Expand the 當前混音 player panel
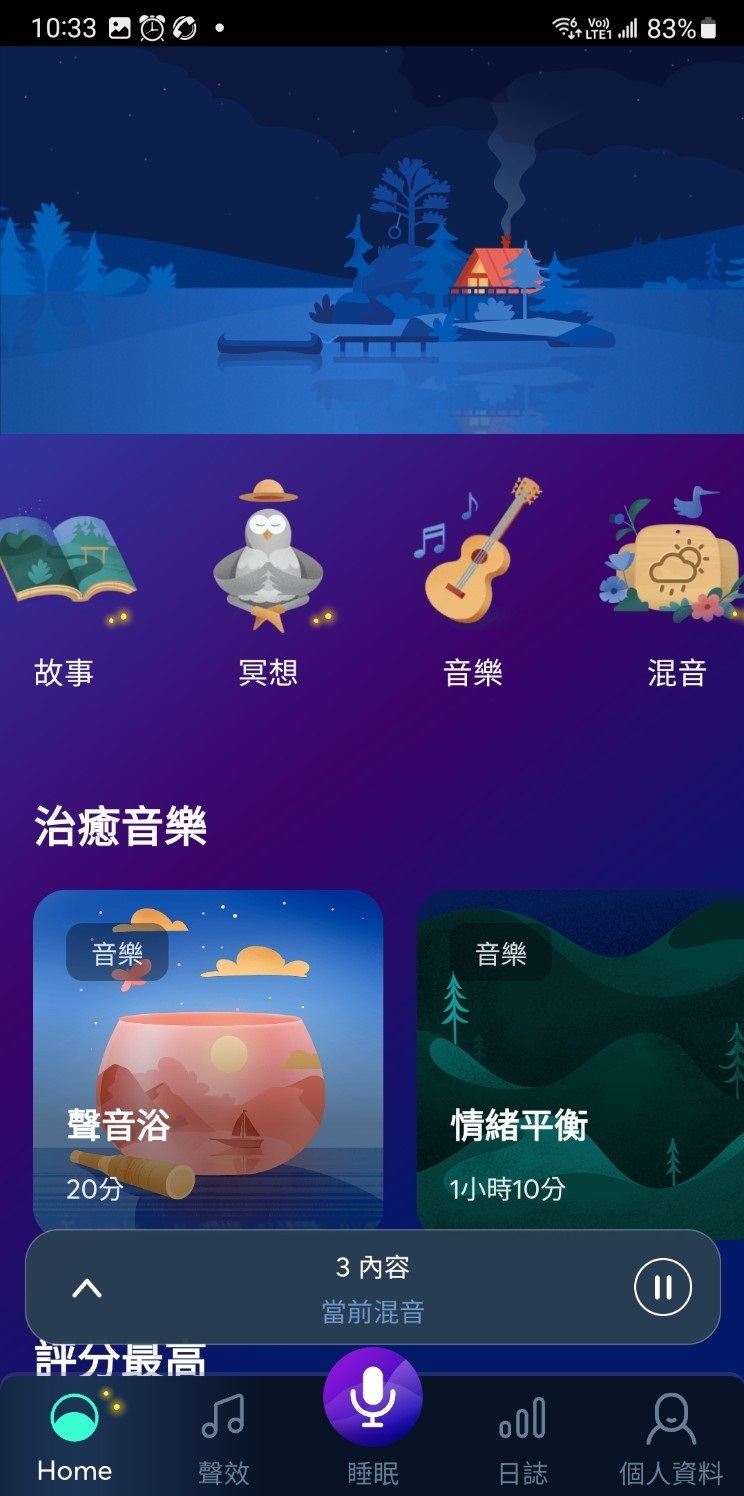Image resolution: width=744 pixels, height=1496 pixels. (x=87, y=1287)
